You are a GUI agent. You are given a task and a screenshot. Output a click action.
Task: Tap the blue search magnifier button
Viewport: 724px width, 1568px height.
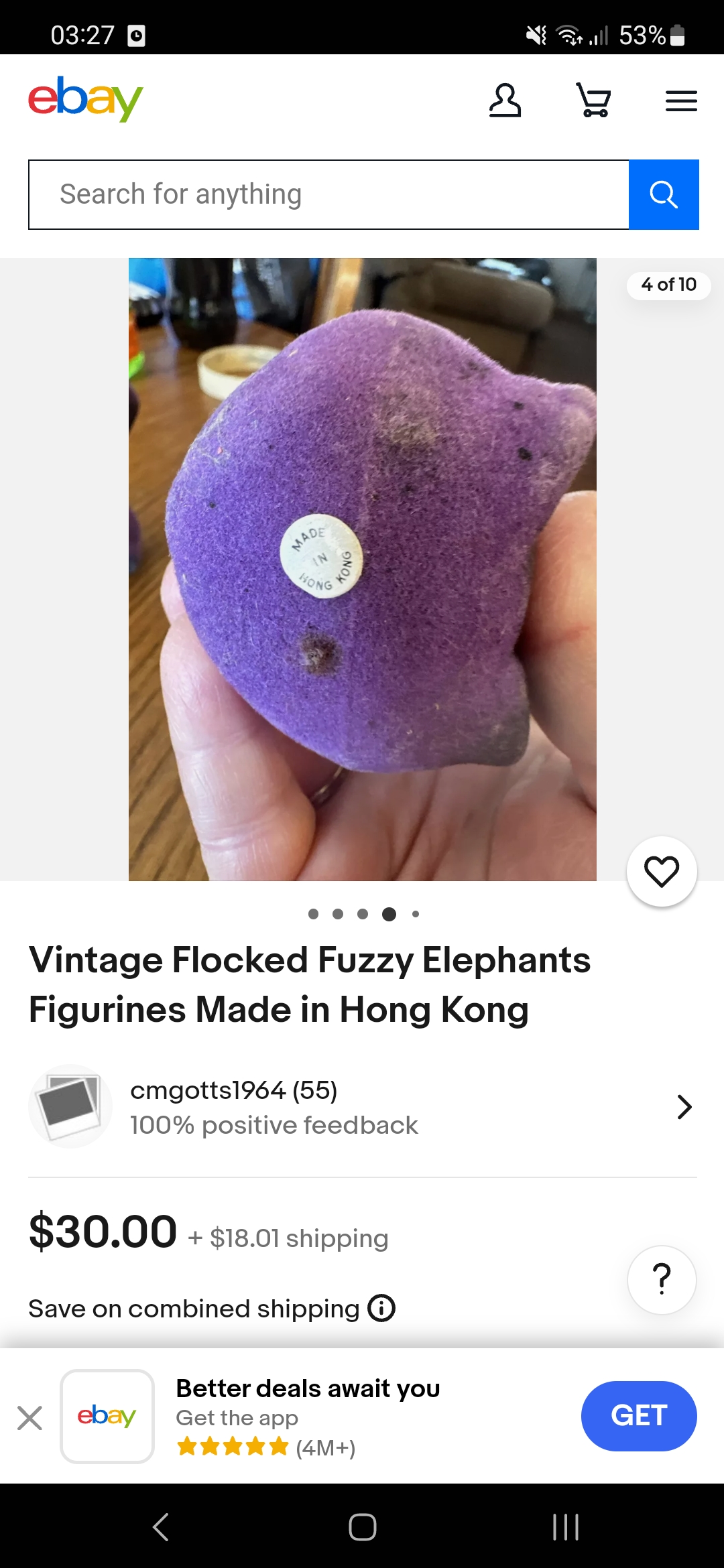pyautogui.click(x=664, y=194)
